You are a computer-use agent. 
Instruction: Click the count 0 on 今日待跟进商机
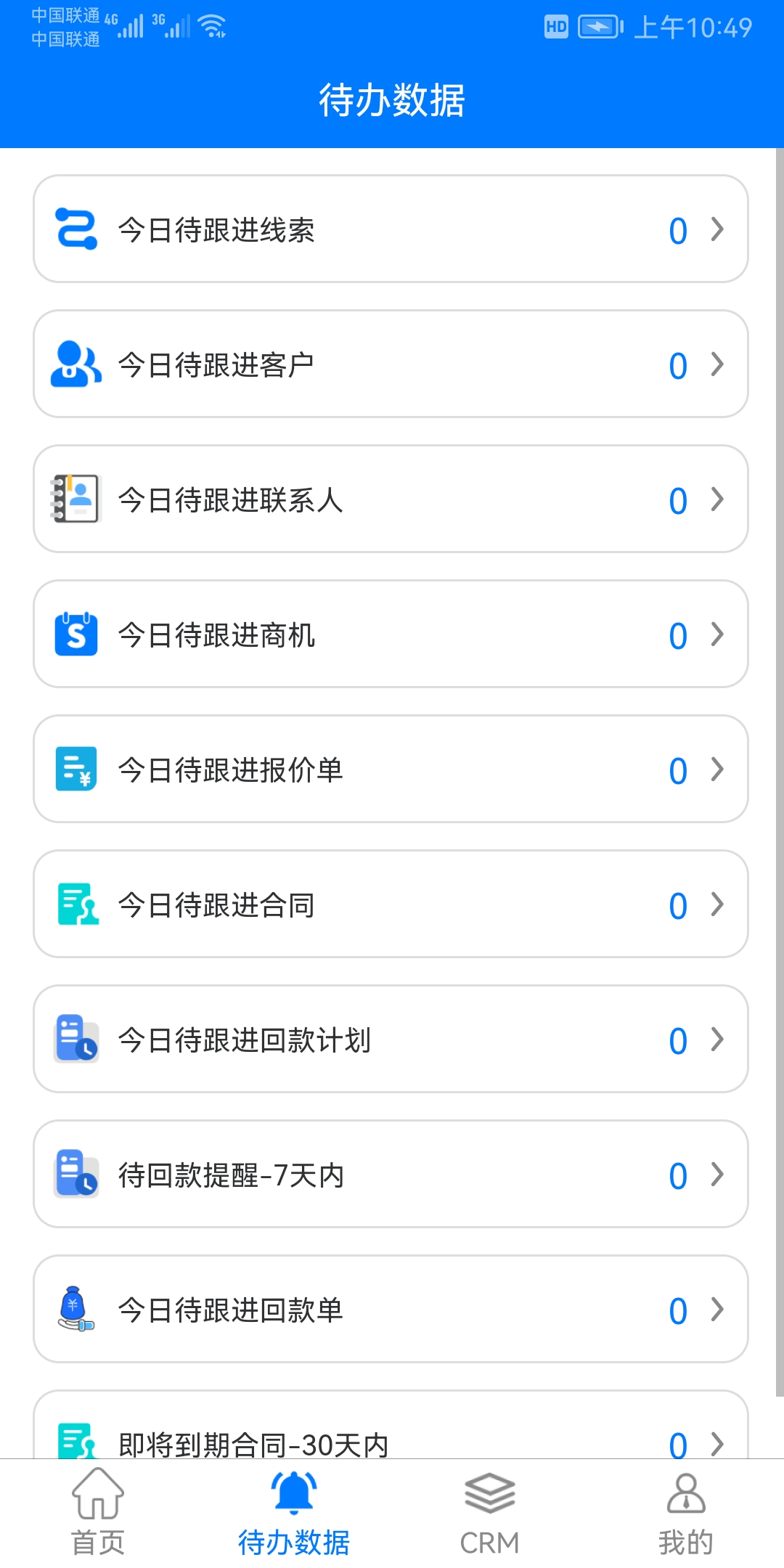[x=677, y=634]
